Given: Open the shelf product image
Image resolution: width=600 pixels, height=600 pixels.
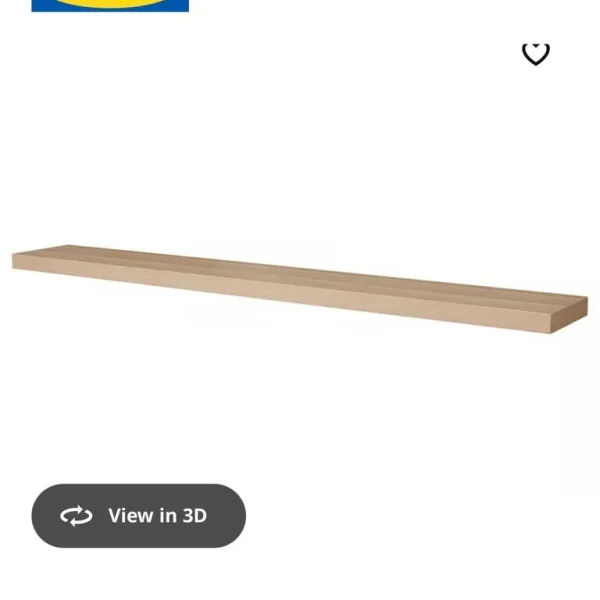Looking at the screenshot, I should (300, 286).
